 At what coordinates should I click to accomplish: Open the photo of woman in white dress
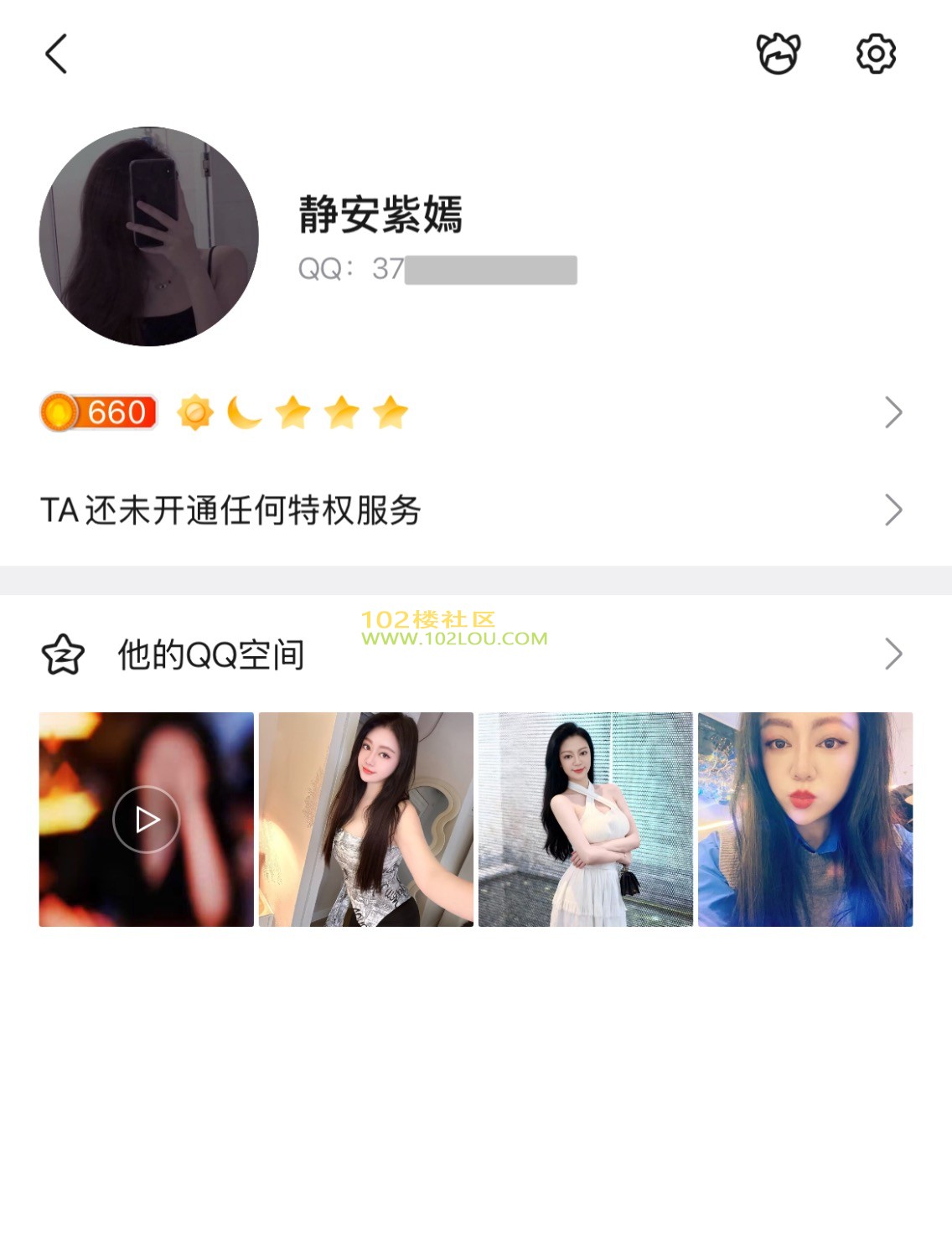(586, 820)
